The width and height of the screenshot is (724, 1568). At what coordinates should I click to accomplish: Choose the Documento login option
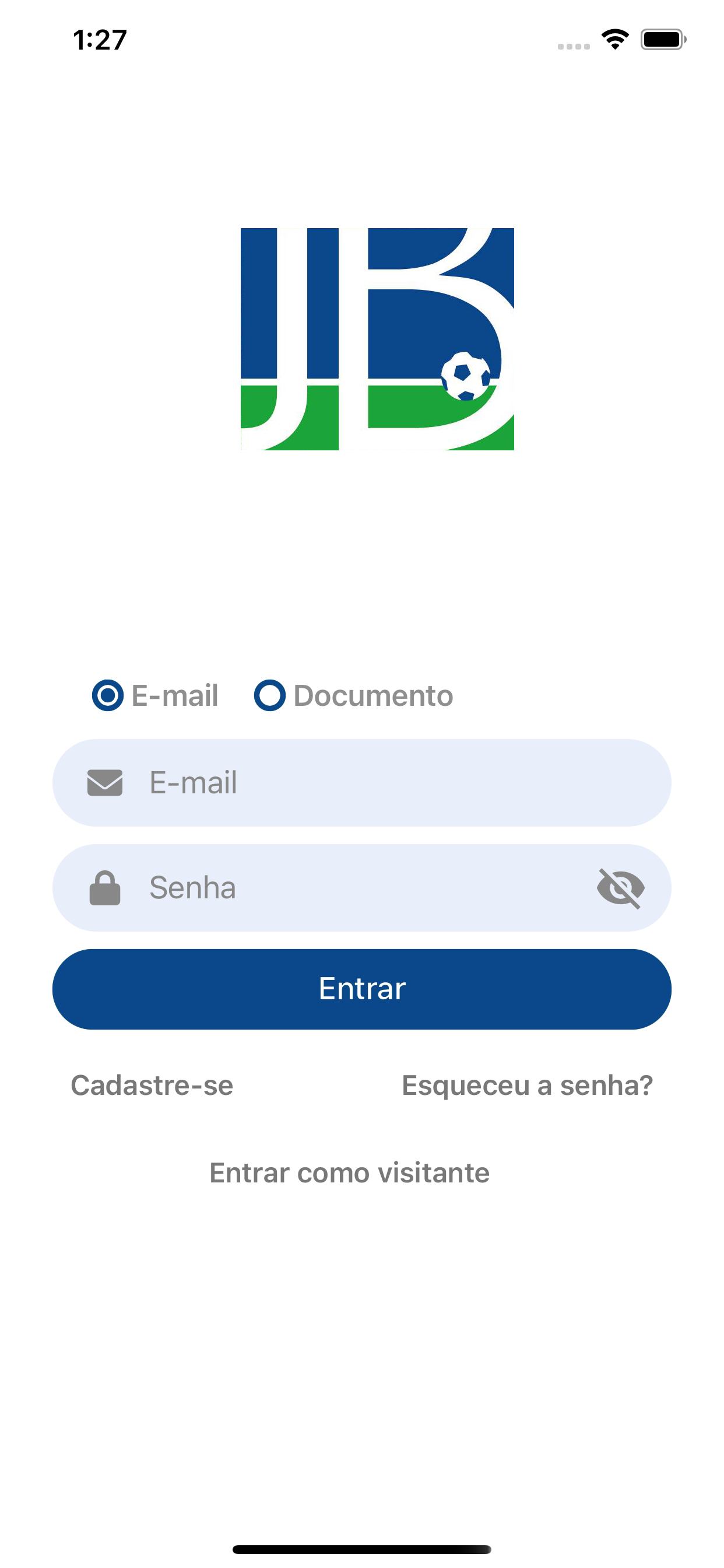coord(269,695)
